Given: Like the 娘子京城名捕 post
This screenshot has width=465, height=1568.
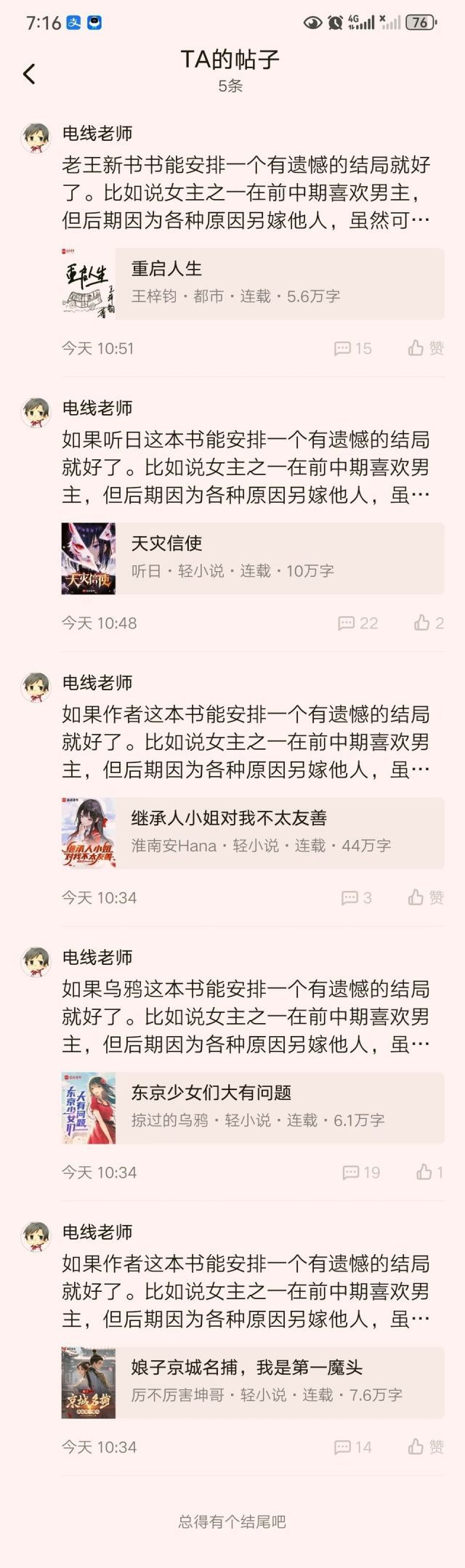Looking at the screenshot, I should [426, 1447].
